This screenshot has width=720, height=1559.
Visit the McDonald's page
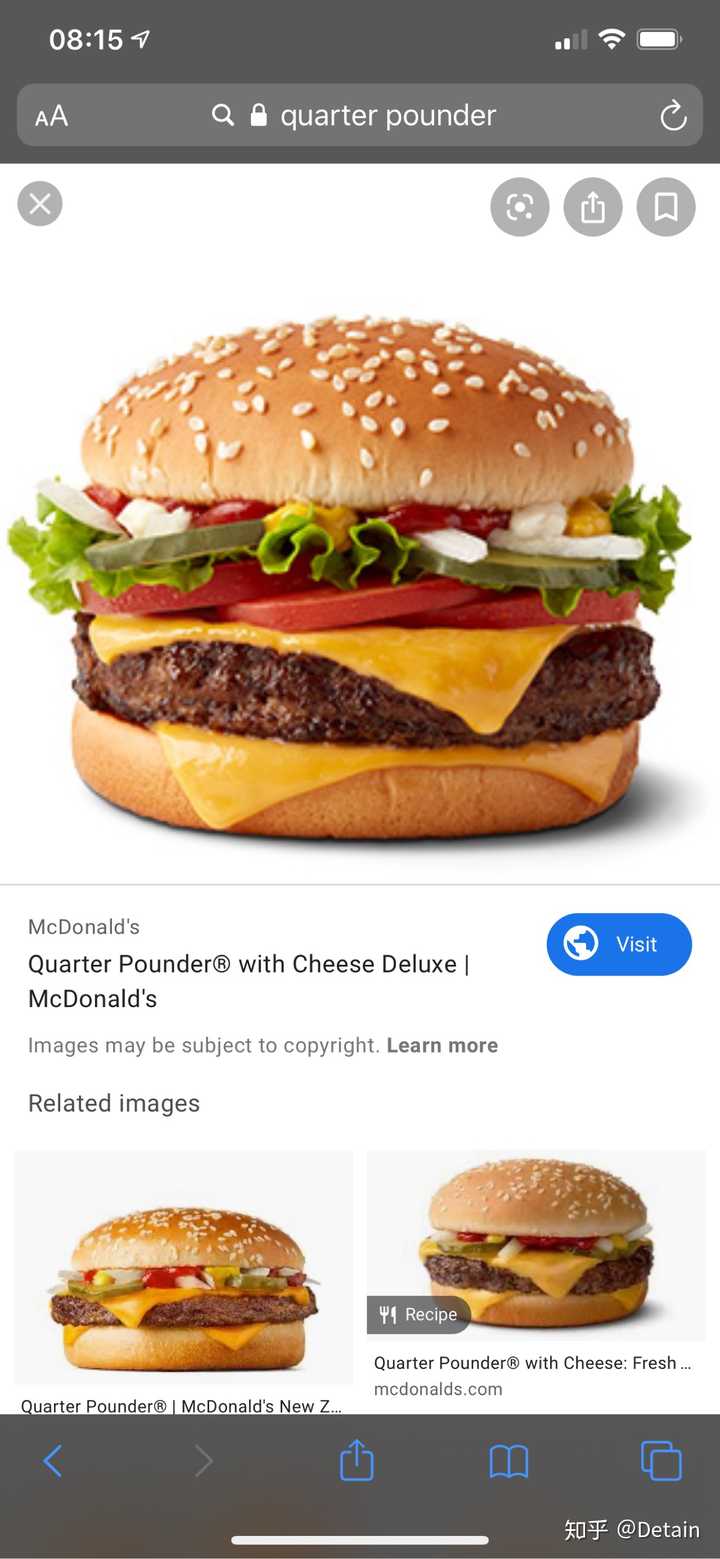point(619,944)
